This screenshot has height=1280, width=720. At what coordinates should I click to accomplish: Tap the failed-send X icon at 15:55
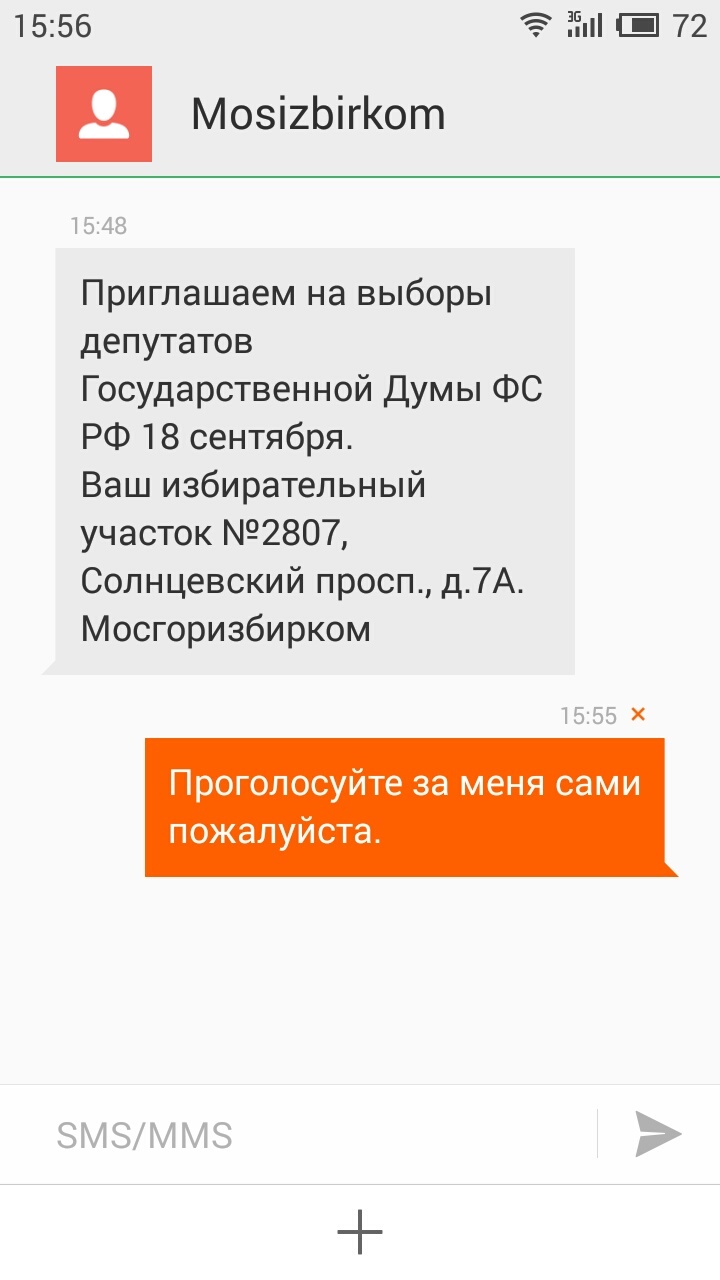click(x=638, y=714)
